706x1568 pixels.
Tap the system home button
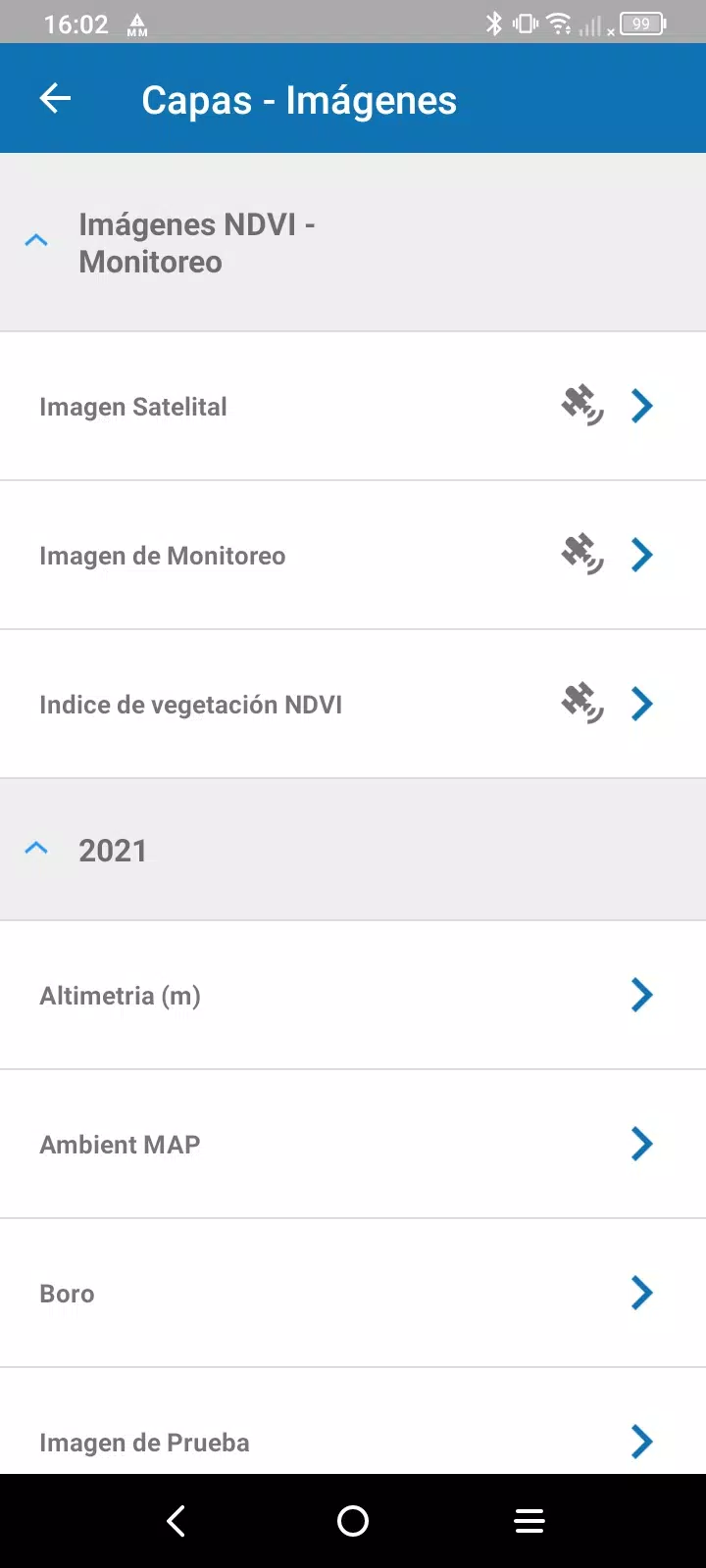point(353,1521)
